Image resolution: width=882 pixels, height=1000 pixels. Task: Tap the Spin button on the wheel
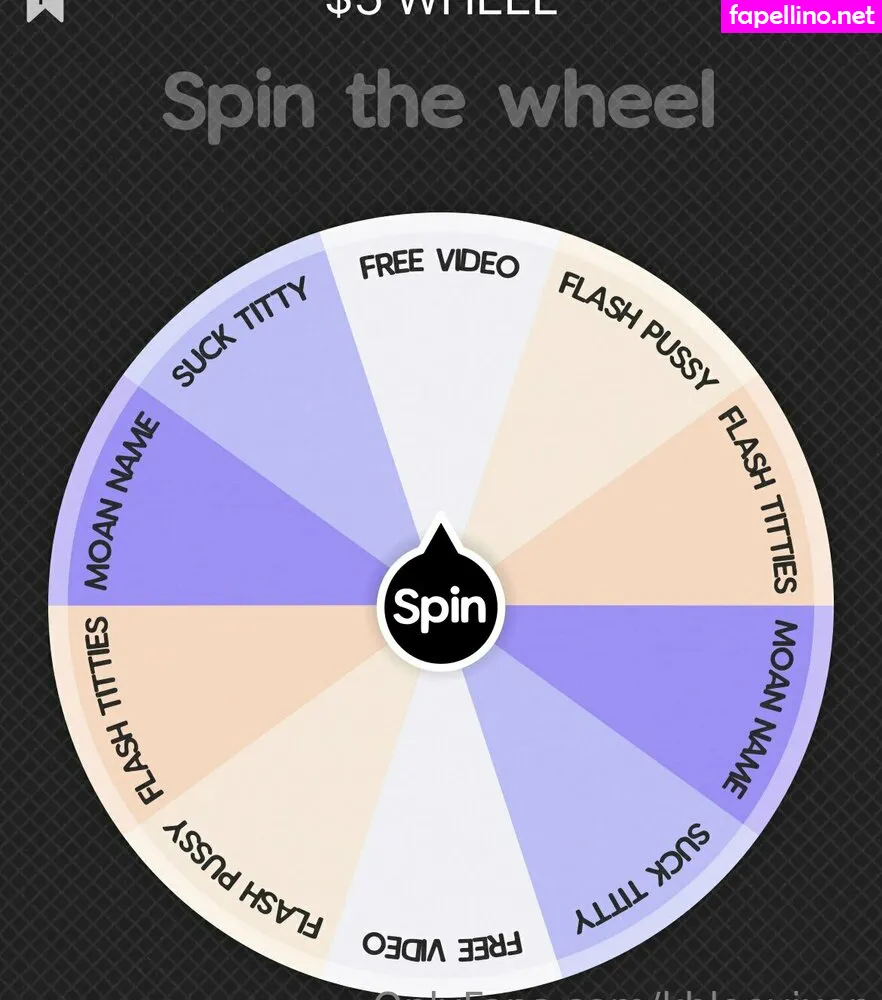[441, 607]
